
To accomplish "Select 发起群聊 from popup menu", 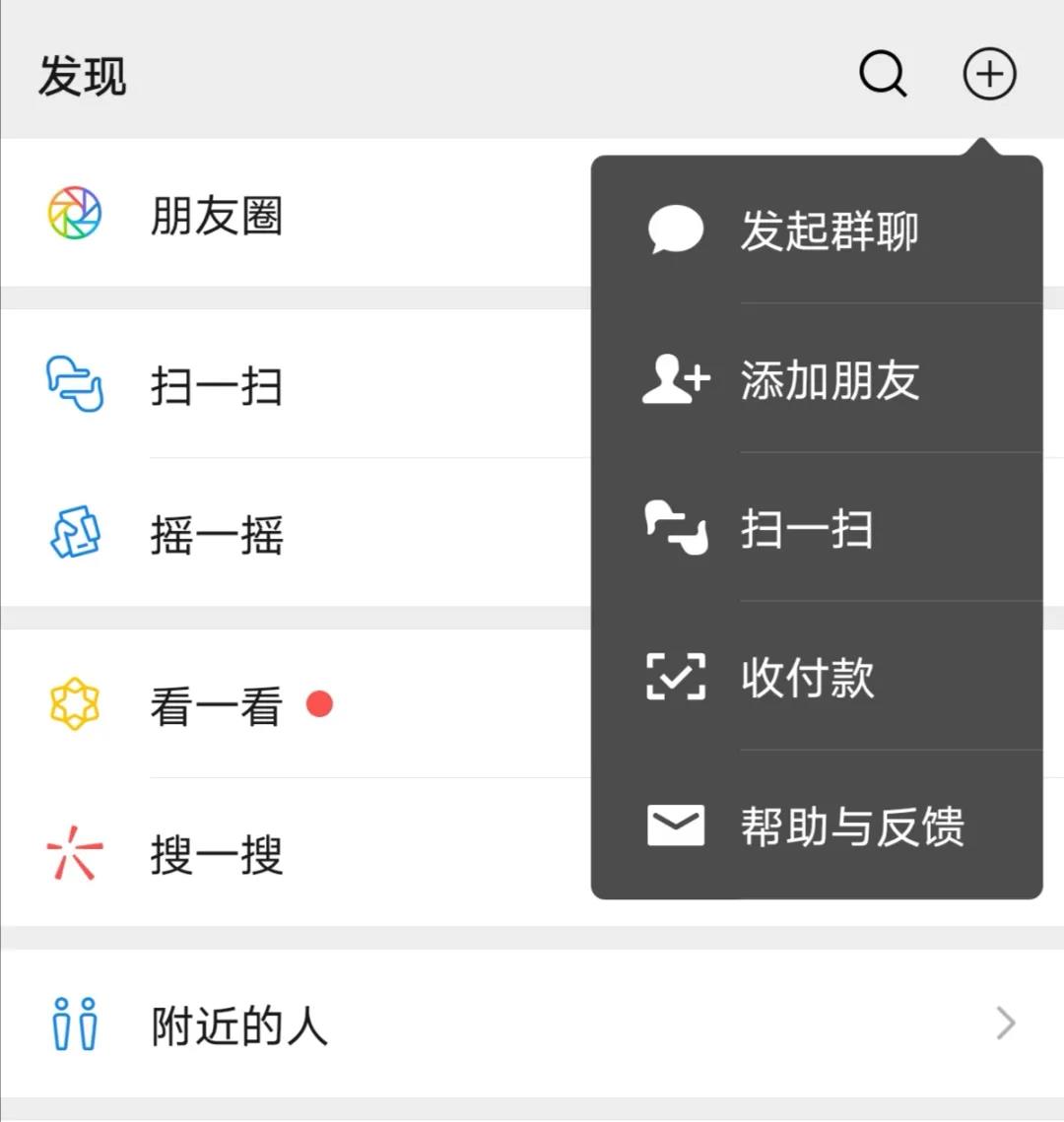I will 828,231.
